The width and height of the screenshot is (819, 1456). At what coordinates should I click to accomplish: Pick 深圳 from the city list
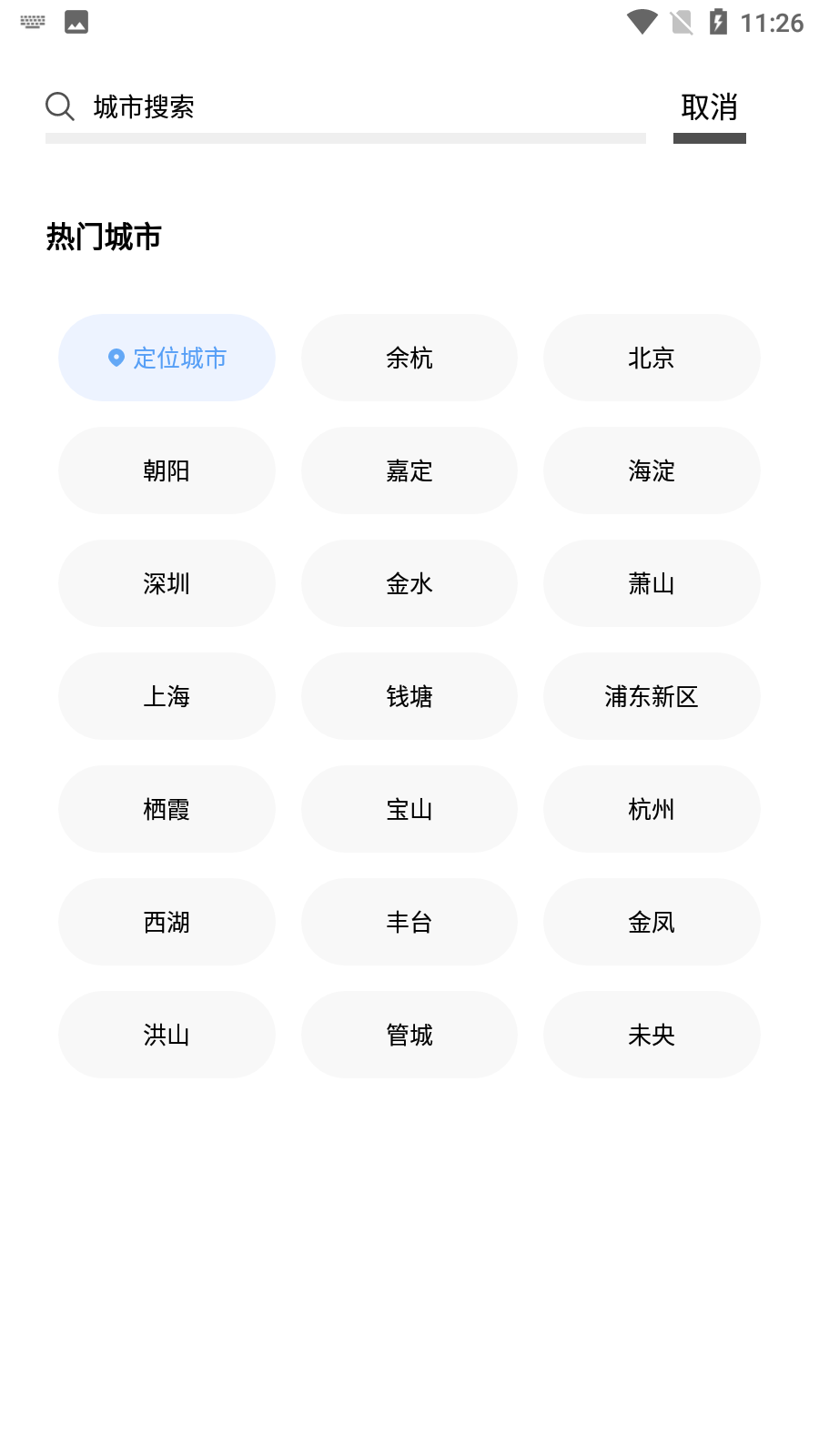point(167,583)
